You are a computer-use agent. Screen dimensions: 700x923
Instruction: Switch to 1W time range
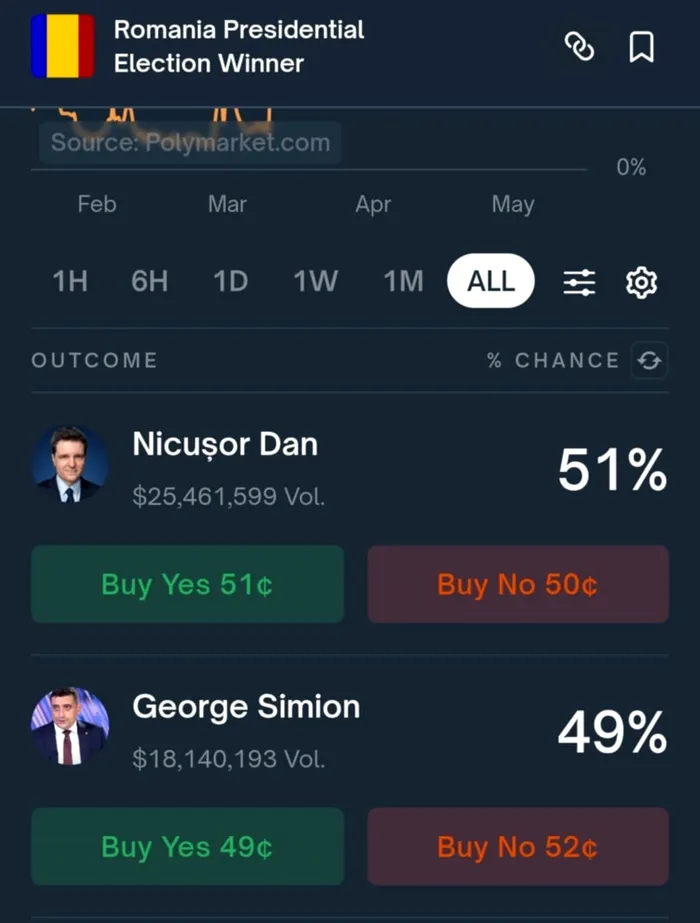tap(315, 282)
